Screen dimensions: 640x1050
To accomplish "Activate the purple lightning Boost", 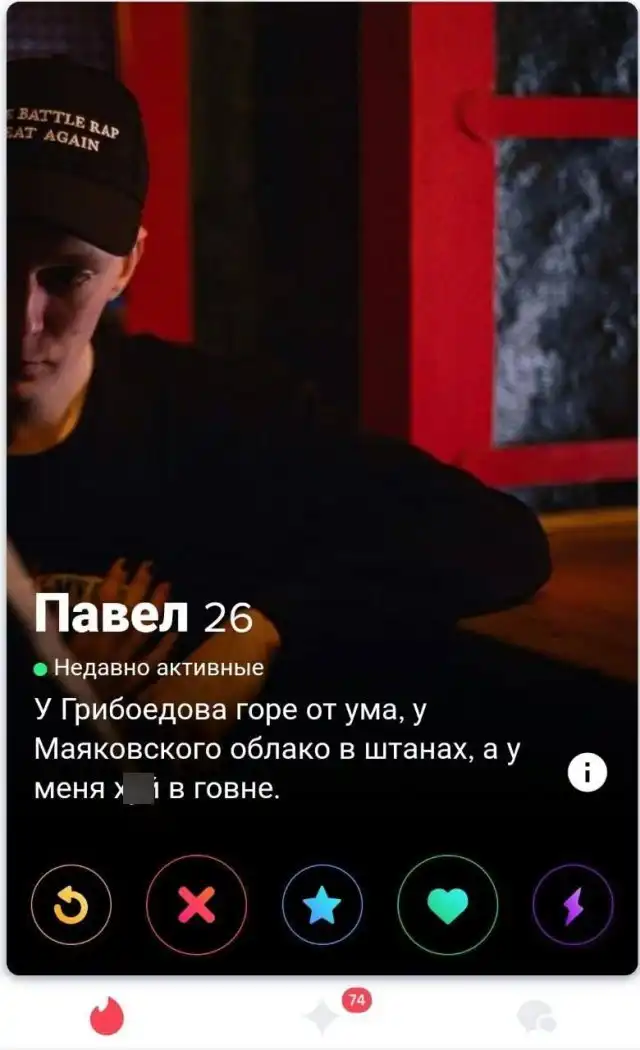I will [x=571, y=906].
